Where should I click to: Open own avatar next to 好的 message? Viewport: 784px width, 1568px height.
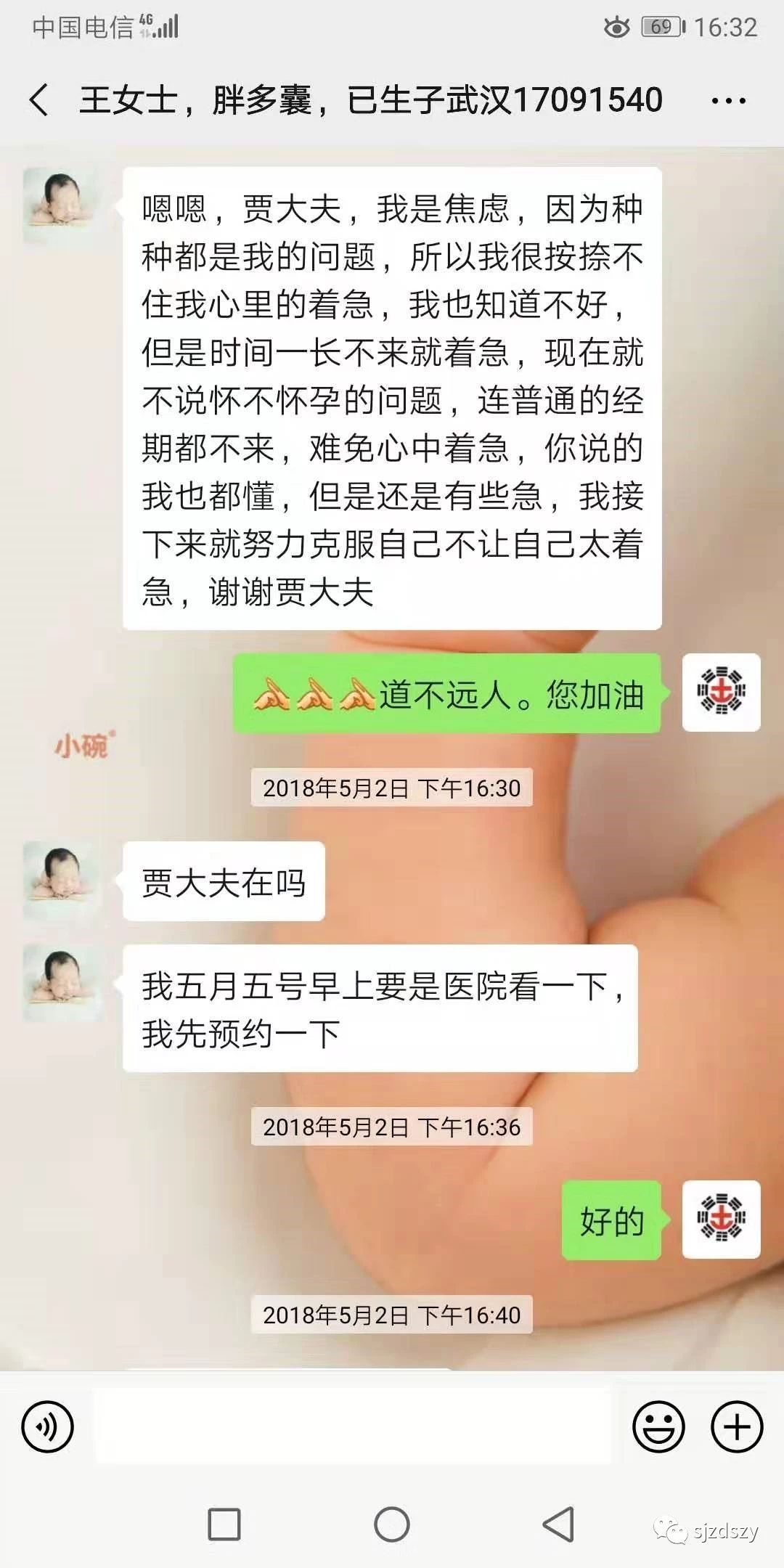[721, 1219]
